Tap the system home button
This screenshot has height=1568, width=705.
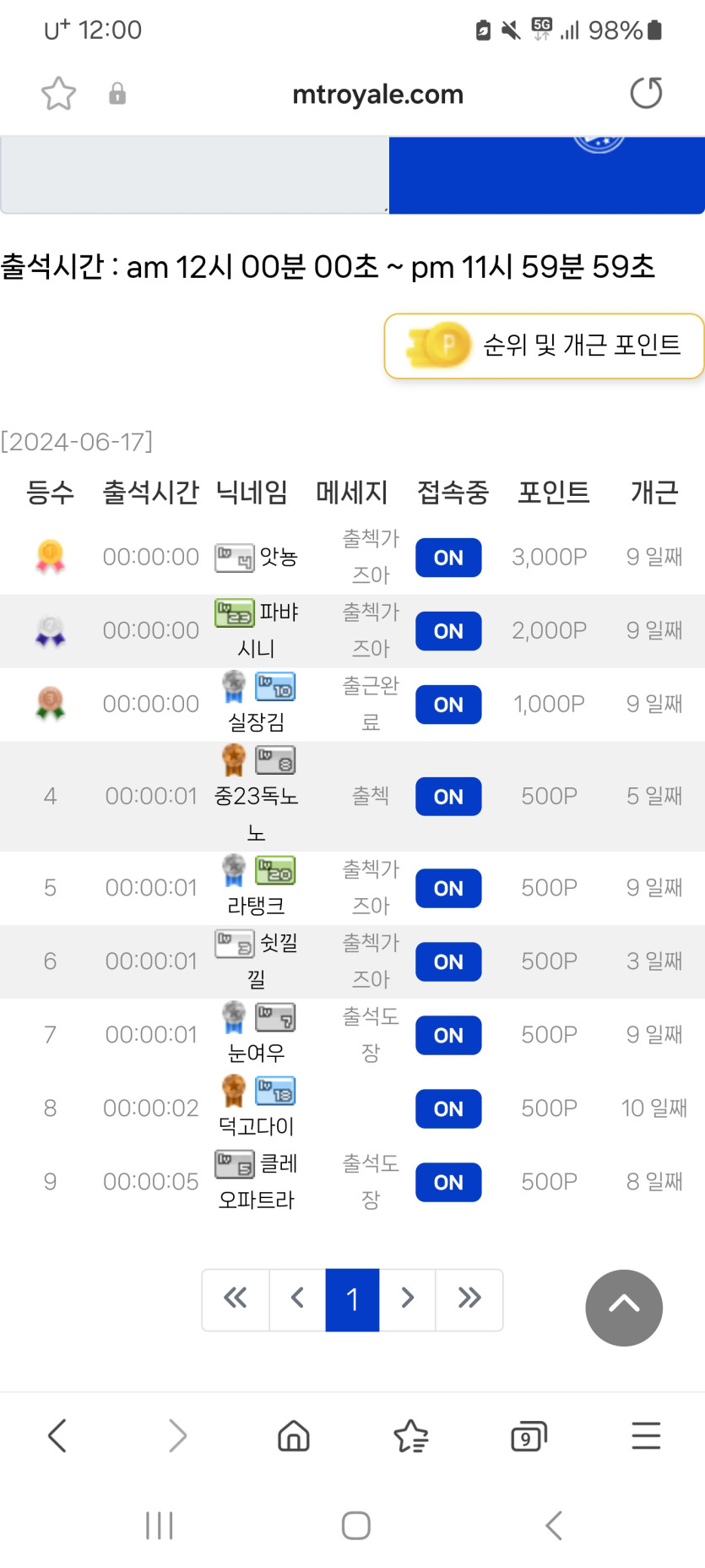(x=355, y=1525)
